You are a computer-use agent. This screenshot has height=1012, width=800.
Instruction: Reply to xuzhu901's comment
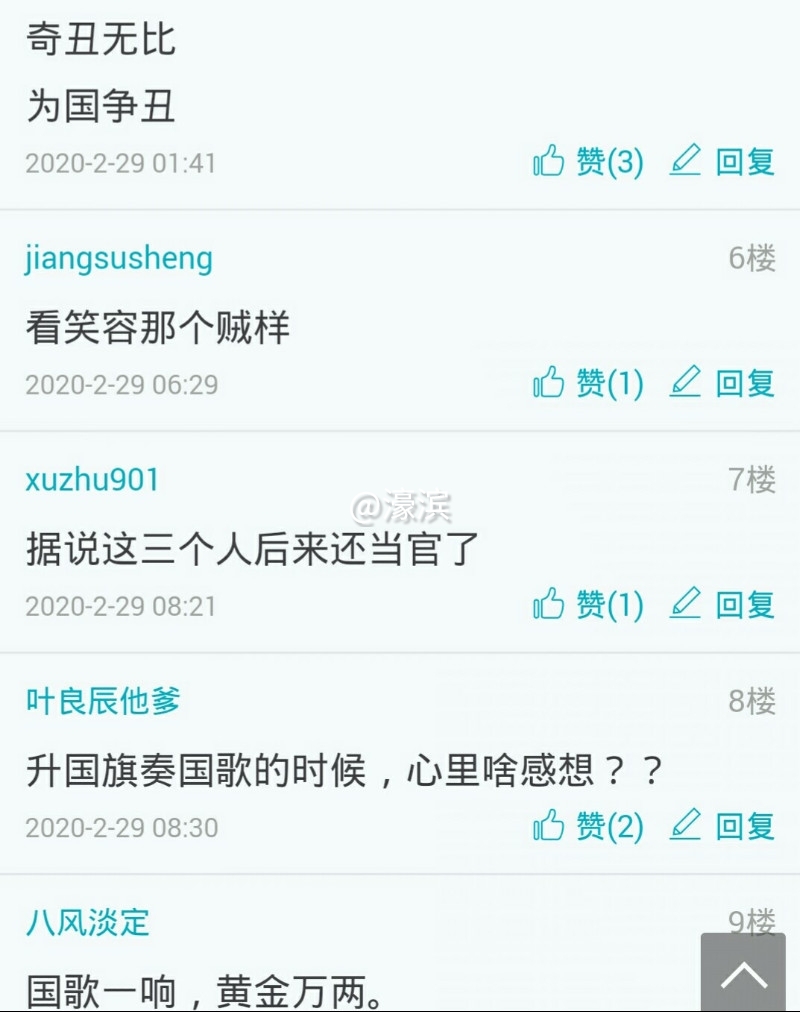723,606
